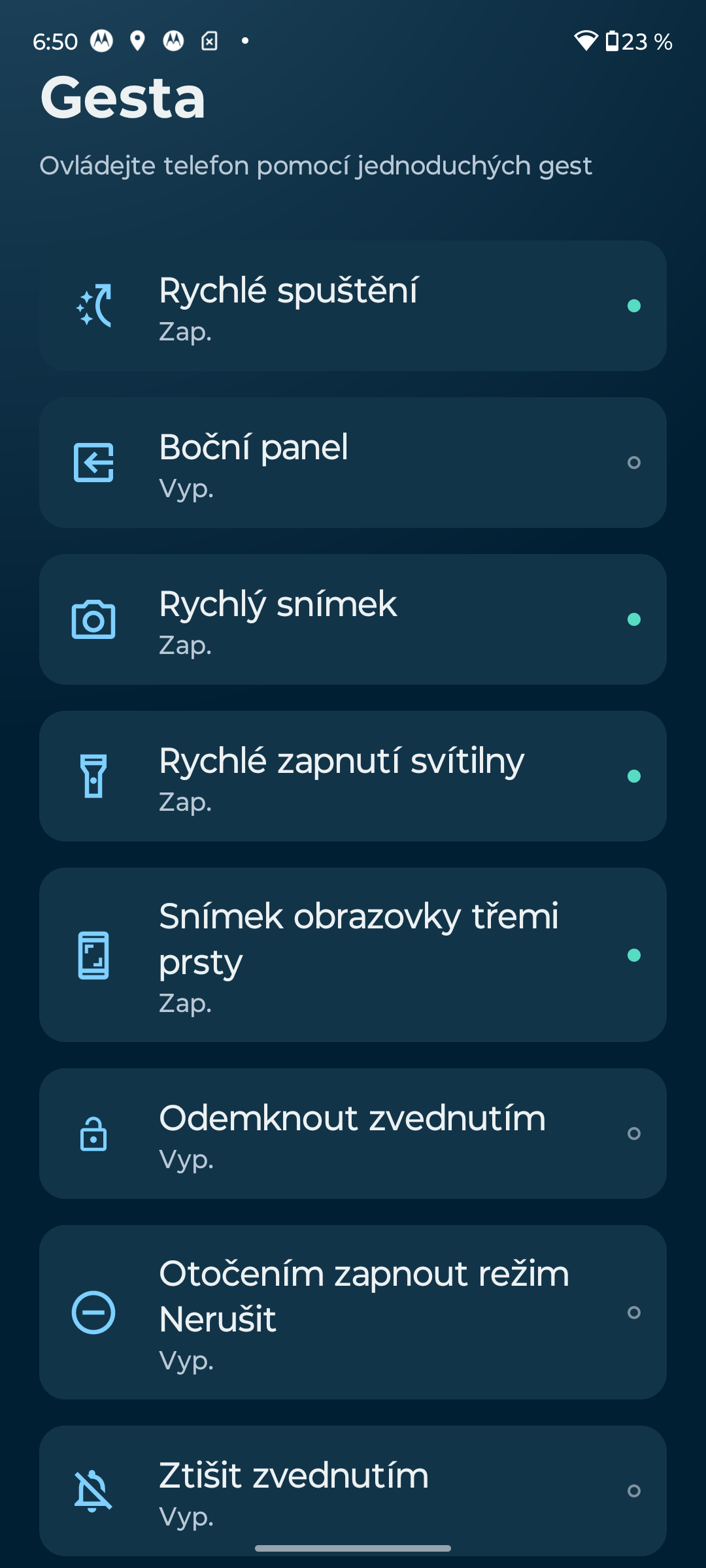Click the camera icon for Rychlý snímek
This screenshot has width=706, height=1568.
pyautogui.click(x=95, y=619)
